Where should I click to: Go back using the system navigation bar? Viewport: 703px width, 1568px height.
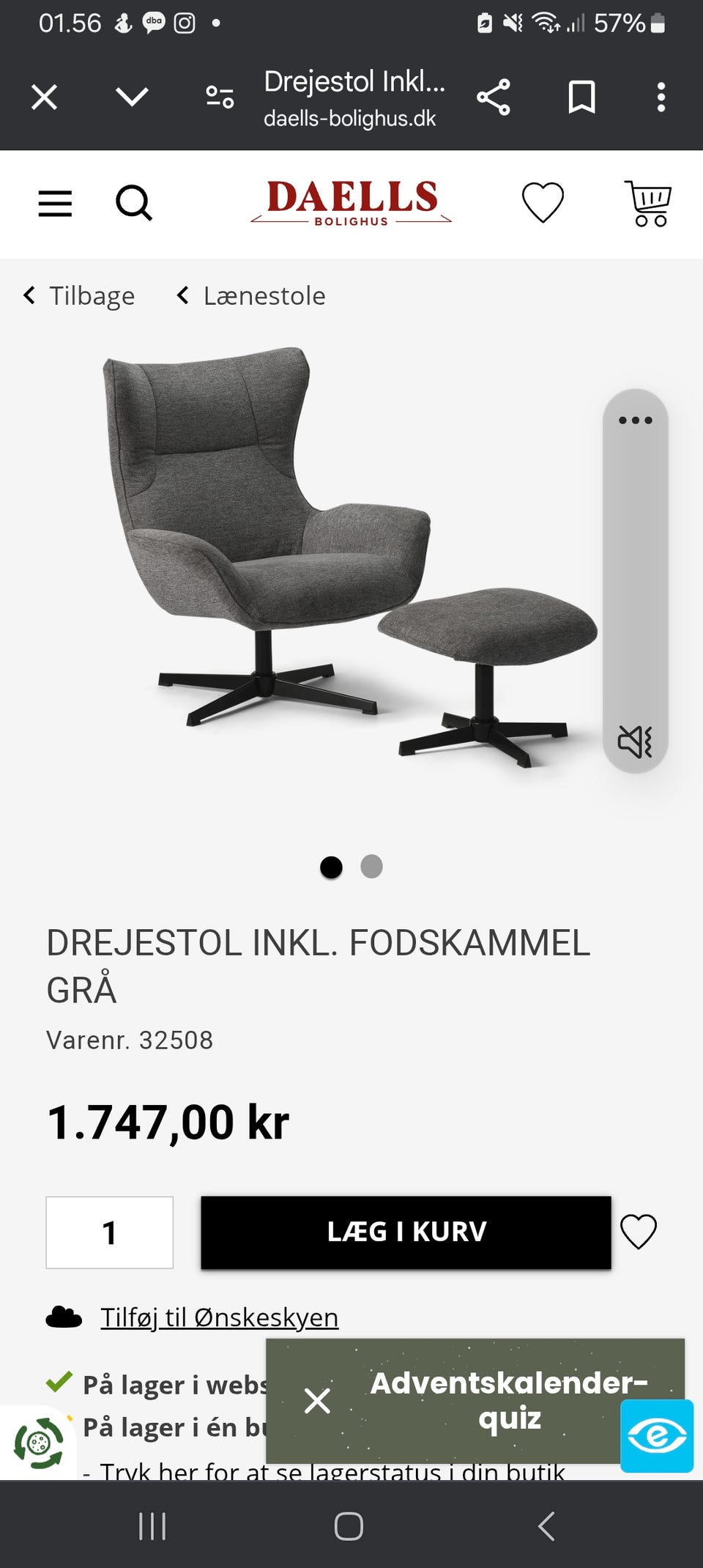click(x=546, y=1526)
